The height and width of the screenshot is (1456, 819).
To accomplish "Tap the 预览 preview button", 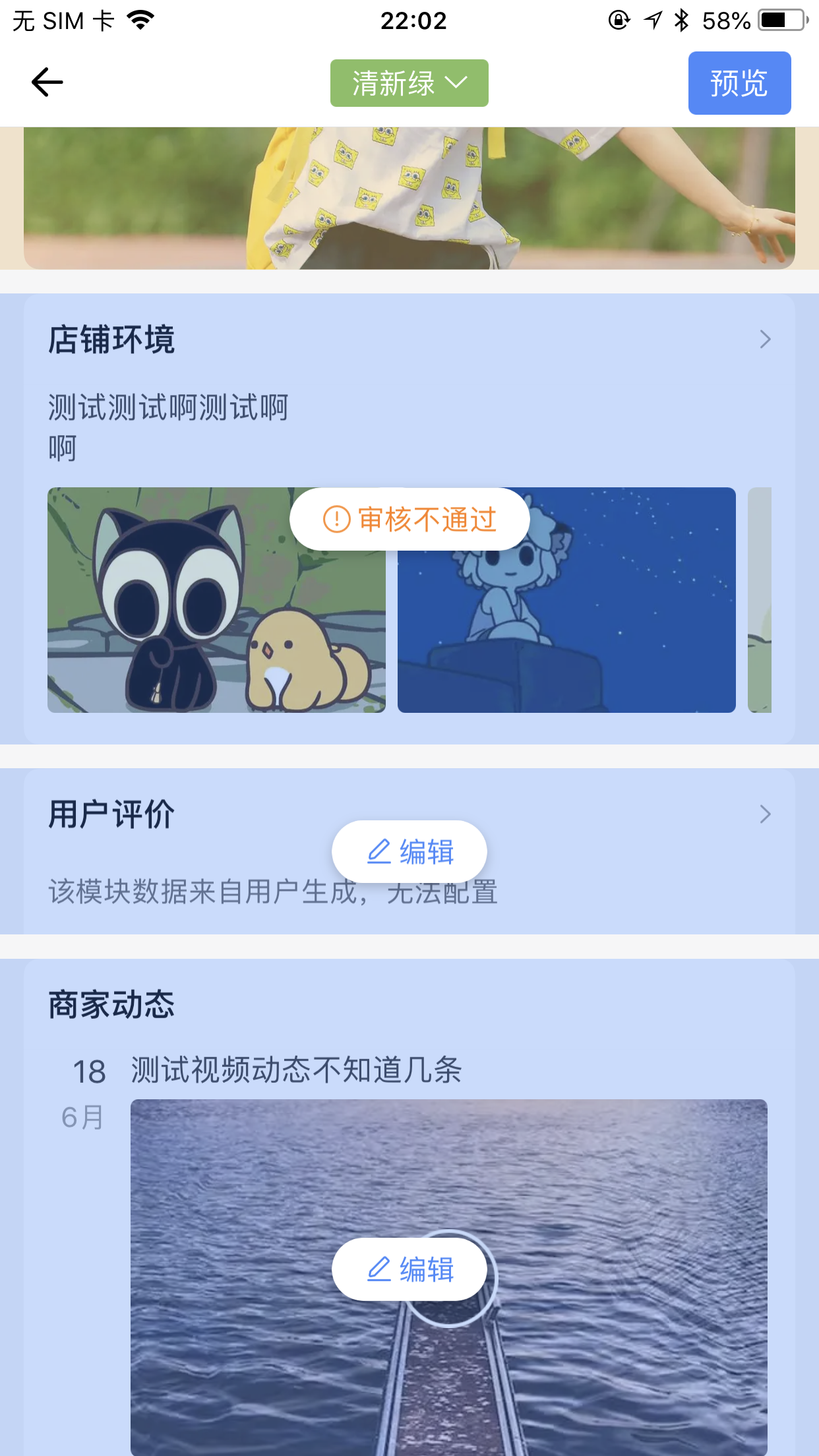I will pyautogui.click(x=739, y=83).
